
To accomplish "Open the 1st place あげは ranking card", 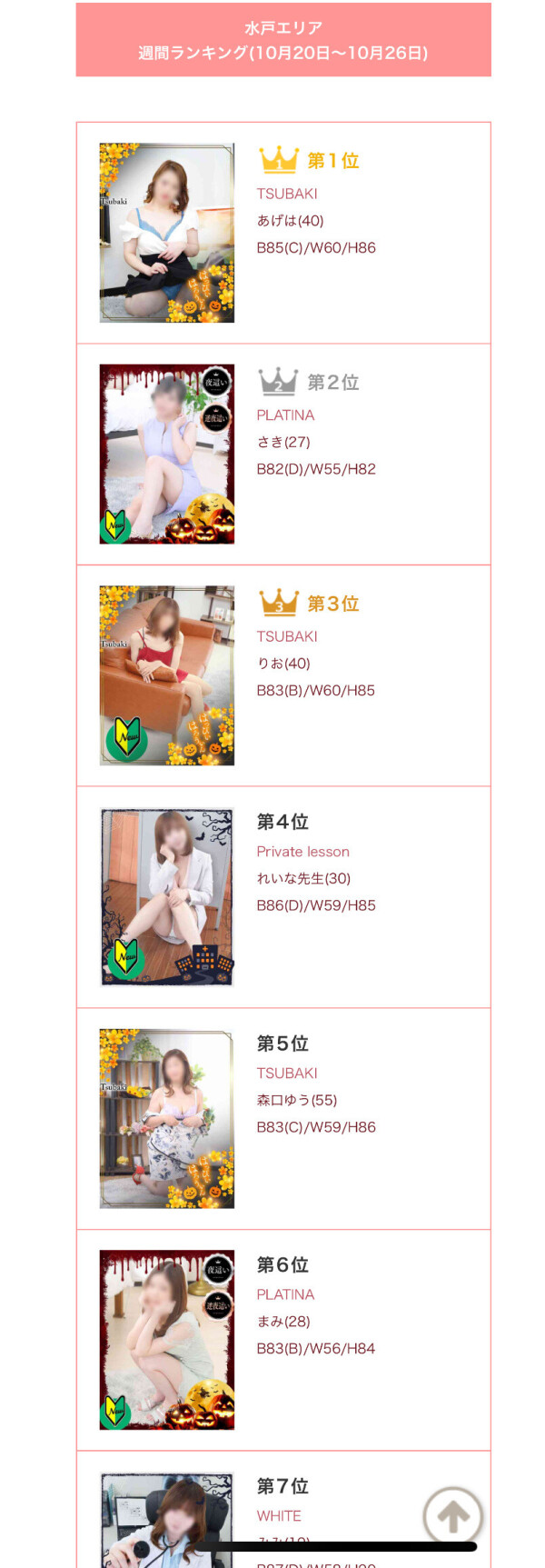I will tap(282, 233).
